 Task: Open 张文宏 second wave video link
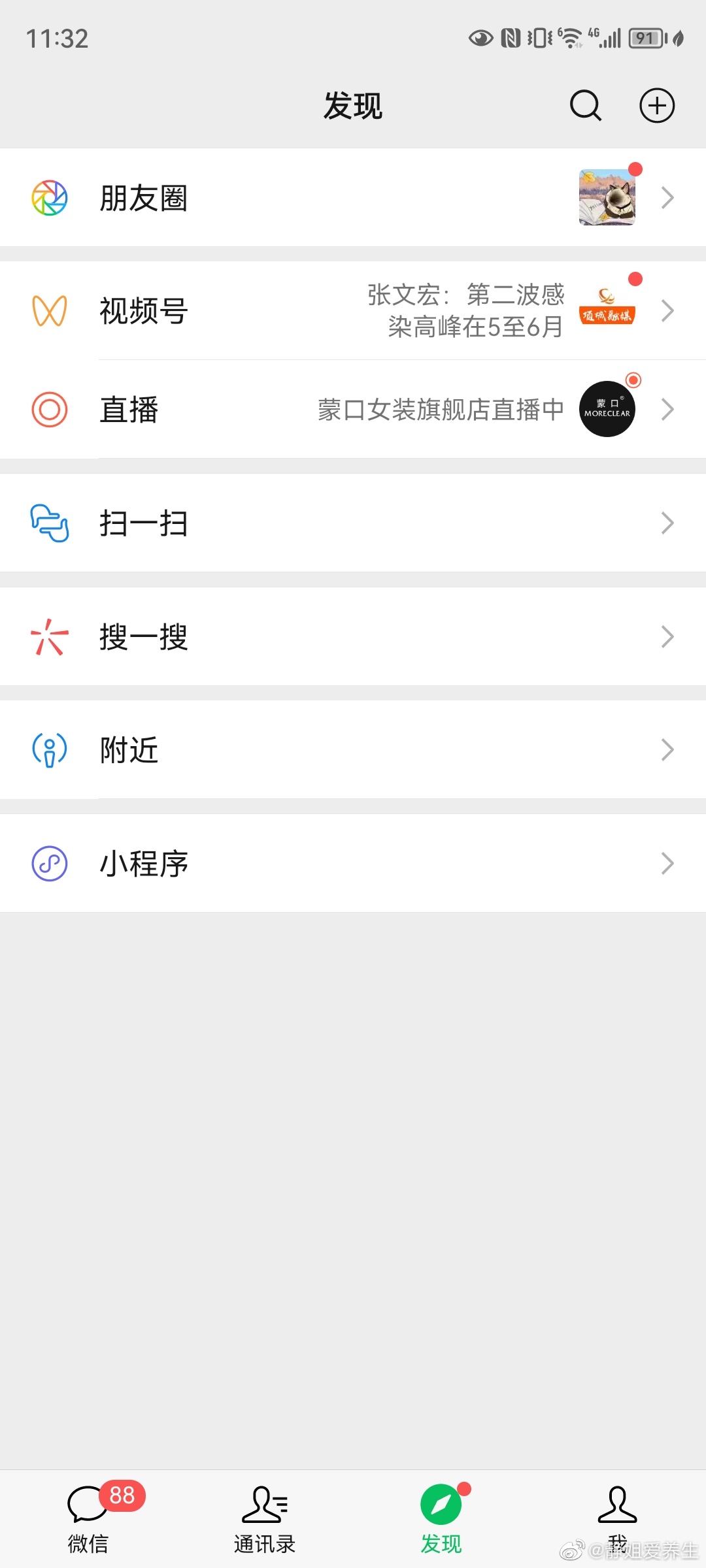point(466,312)
